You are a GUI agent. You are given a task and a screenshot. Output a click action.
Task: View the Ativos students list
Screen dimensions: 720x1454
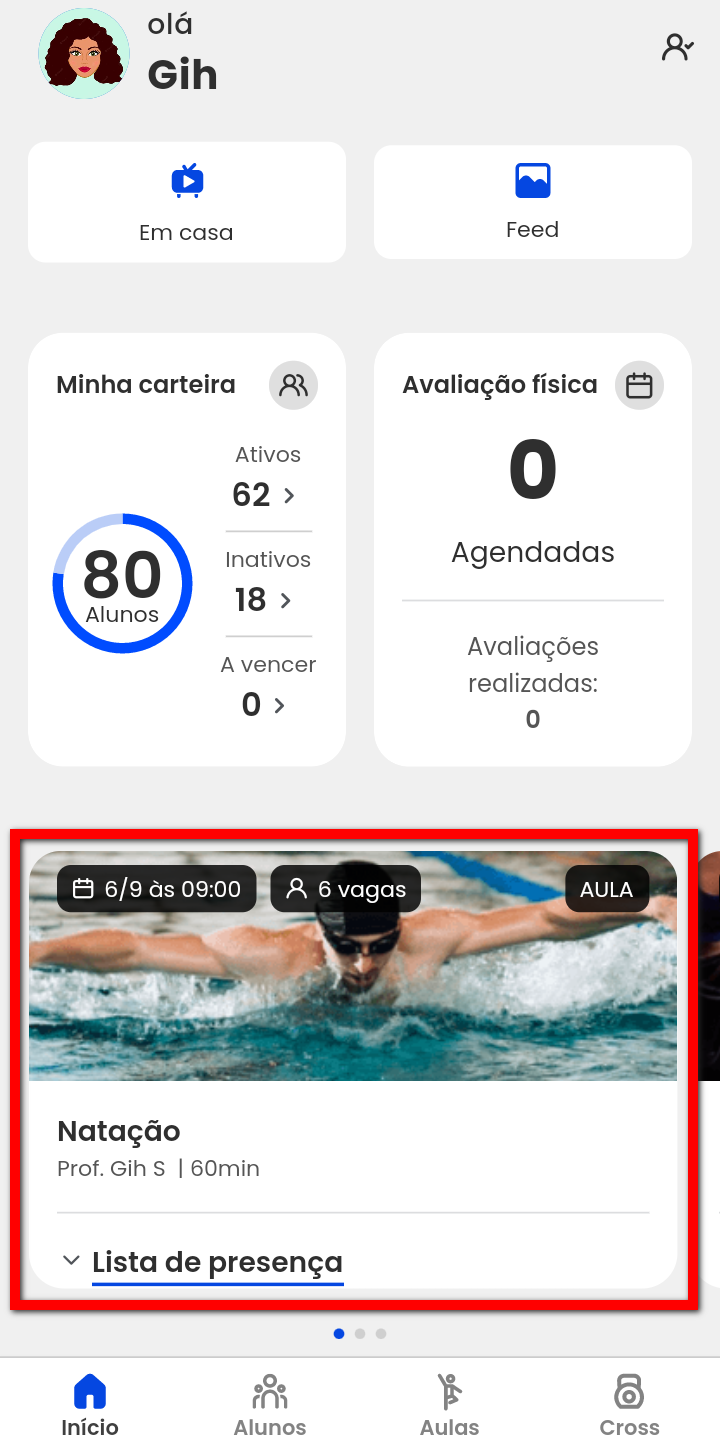click(x=265, y=495)
